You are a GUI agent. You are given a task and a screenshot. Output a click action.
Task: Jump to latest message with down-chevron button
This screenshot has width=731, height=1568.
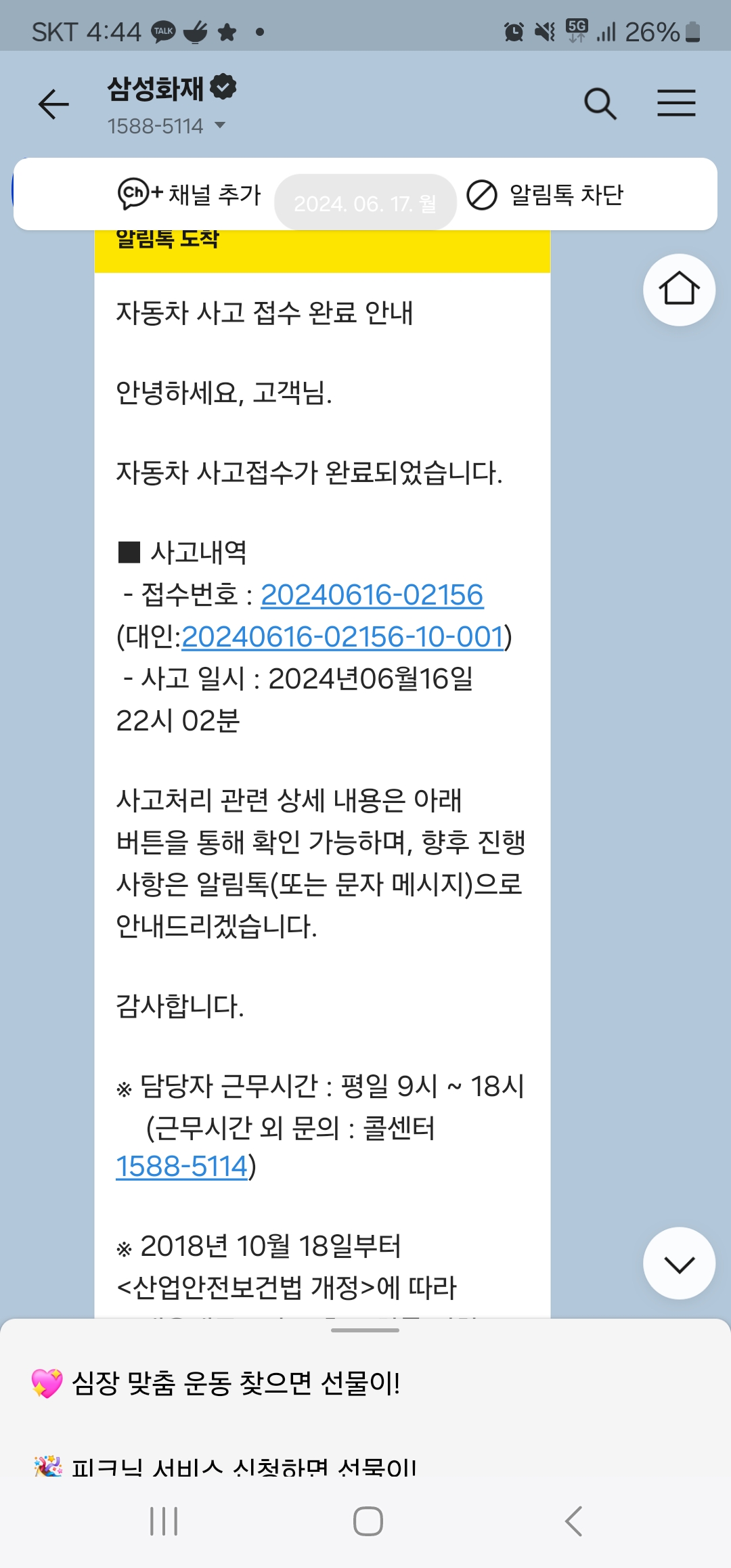[x=679, y=1263]
